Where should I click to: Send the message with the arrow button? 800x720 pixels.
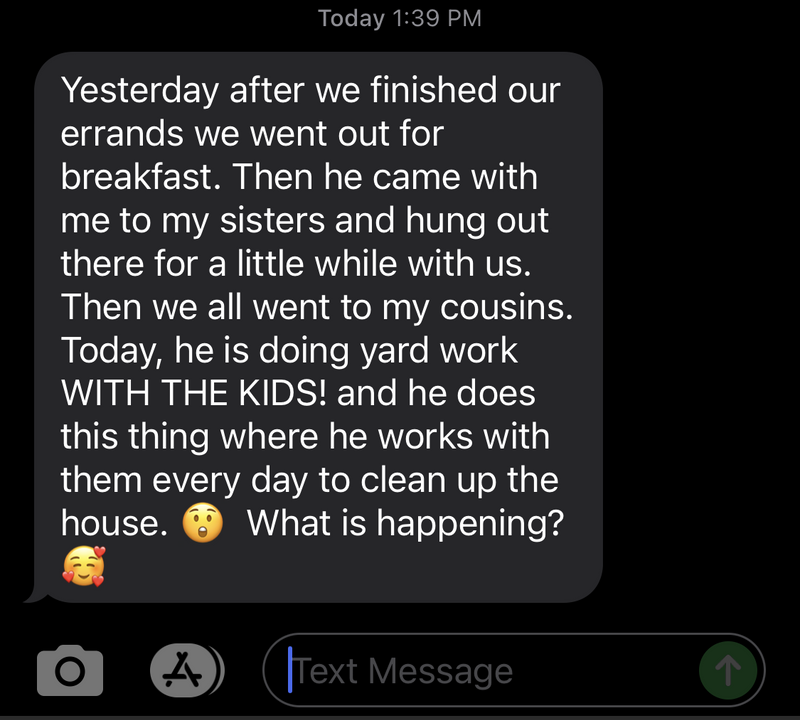728,671
